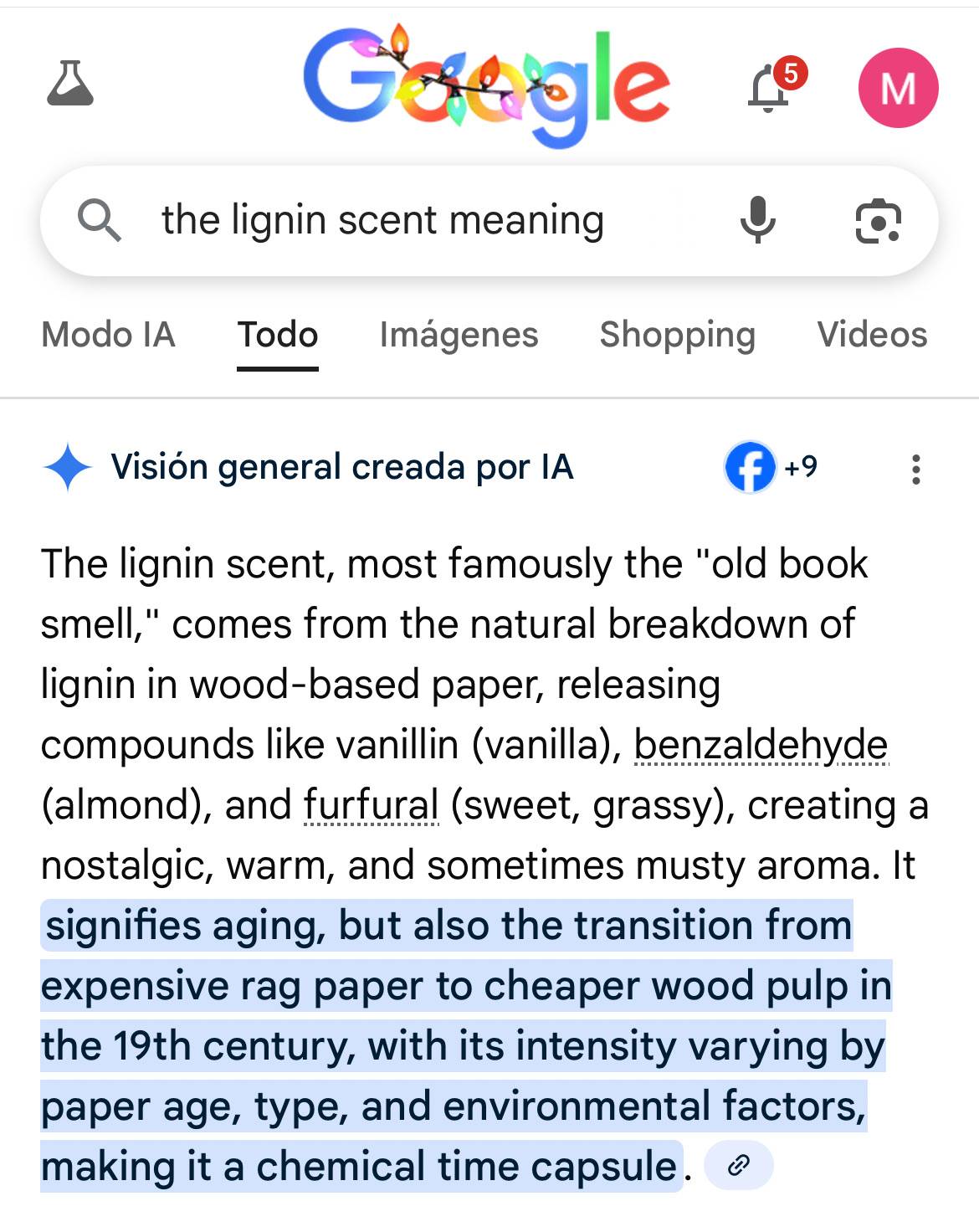Switch to the Videos tab
Screen dimensions: 979x1232
[x=872, y=335]
